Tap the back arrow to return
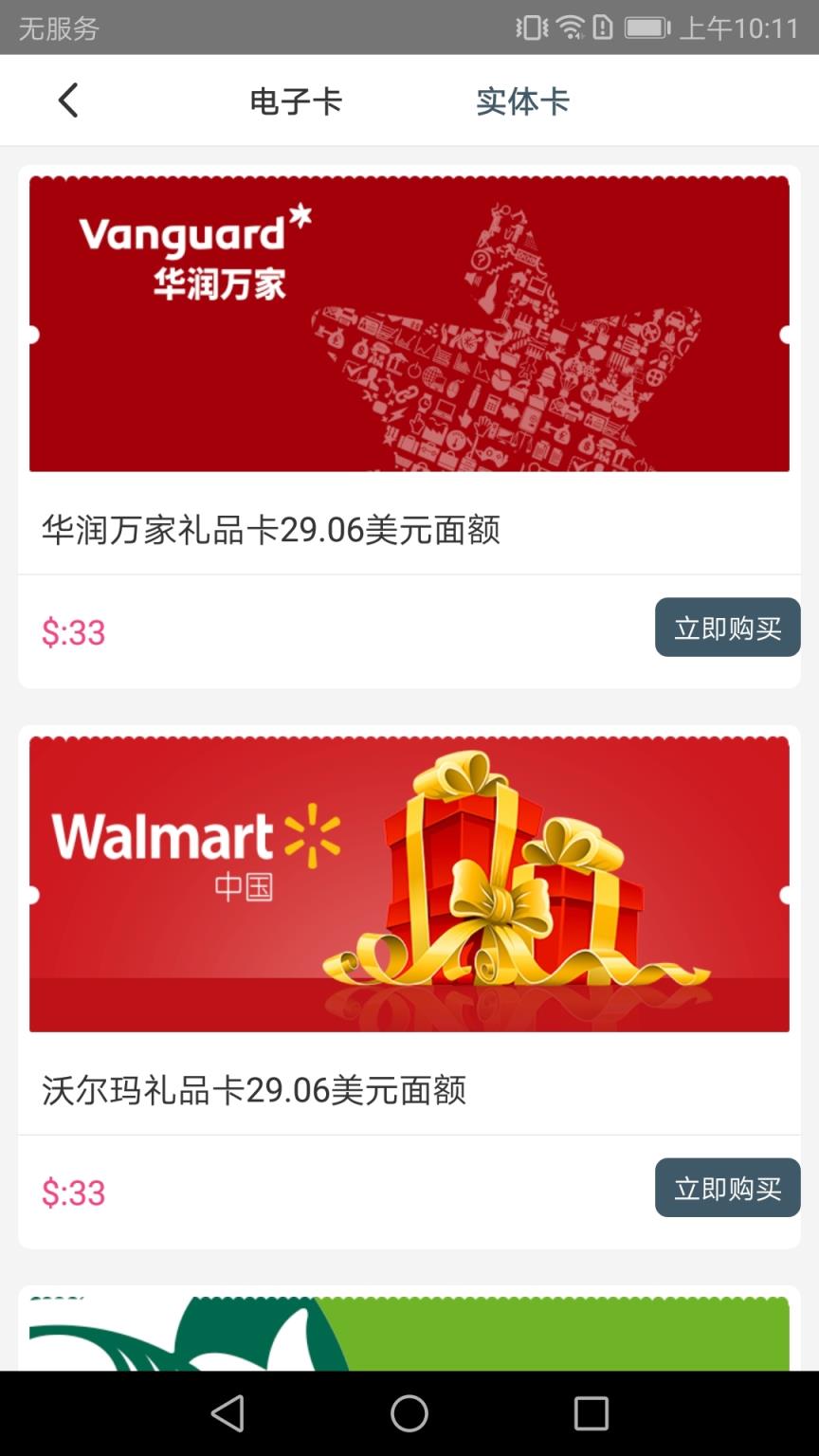The image size is (819, 1456). point(67,99)
